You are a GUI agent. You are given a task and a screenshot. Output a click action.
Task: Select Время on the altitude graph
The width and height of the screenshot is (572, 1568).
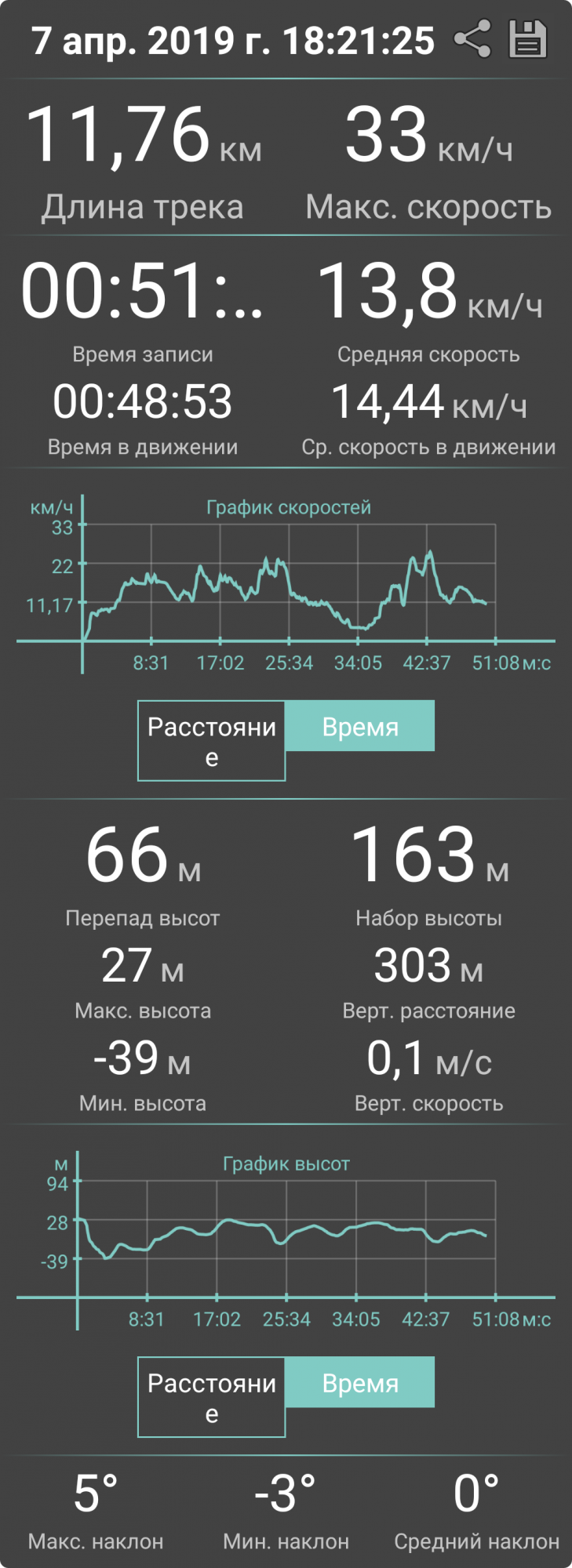(x=360, y=1382)
